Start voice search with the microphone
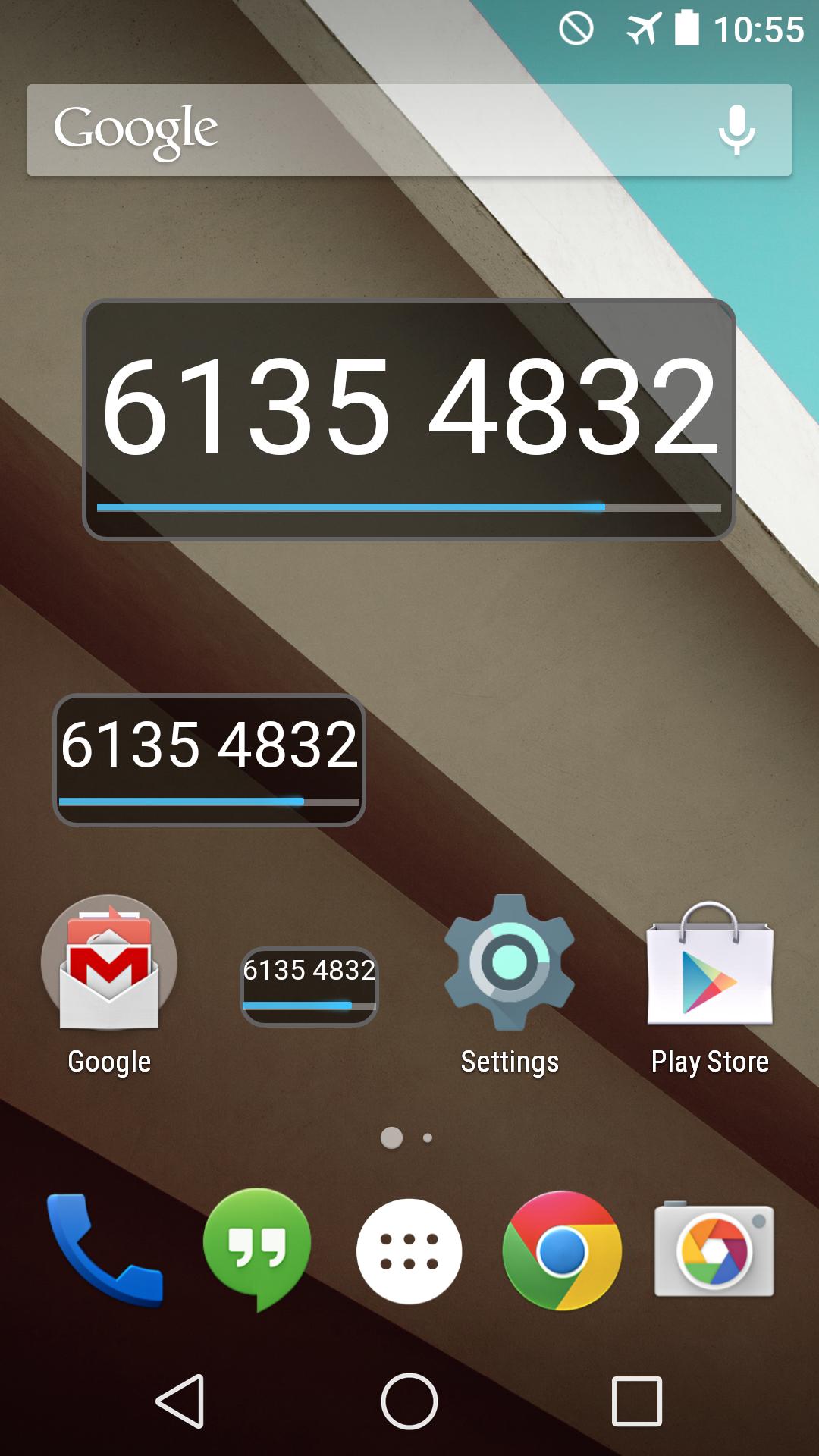Screen dimensions: 819x1456 736,130
